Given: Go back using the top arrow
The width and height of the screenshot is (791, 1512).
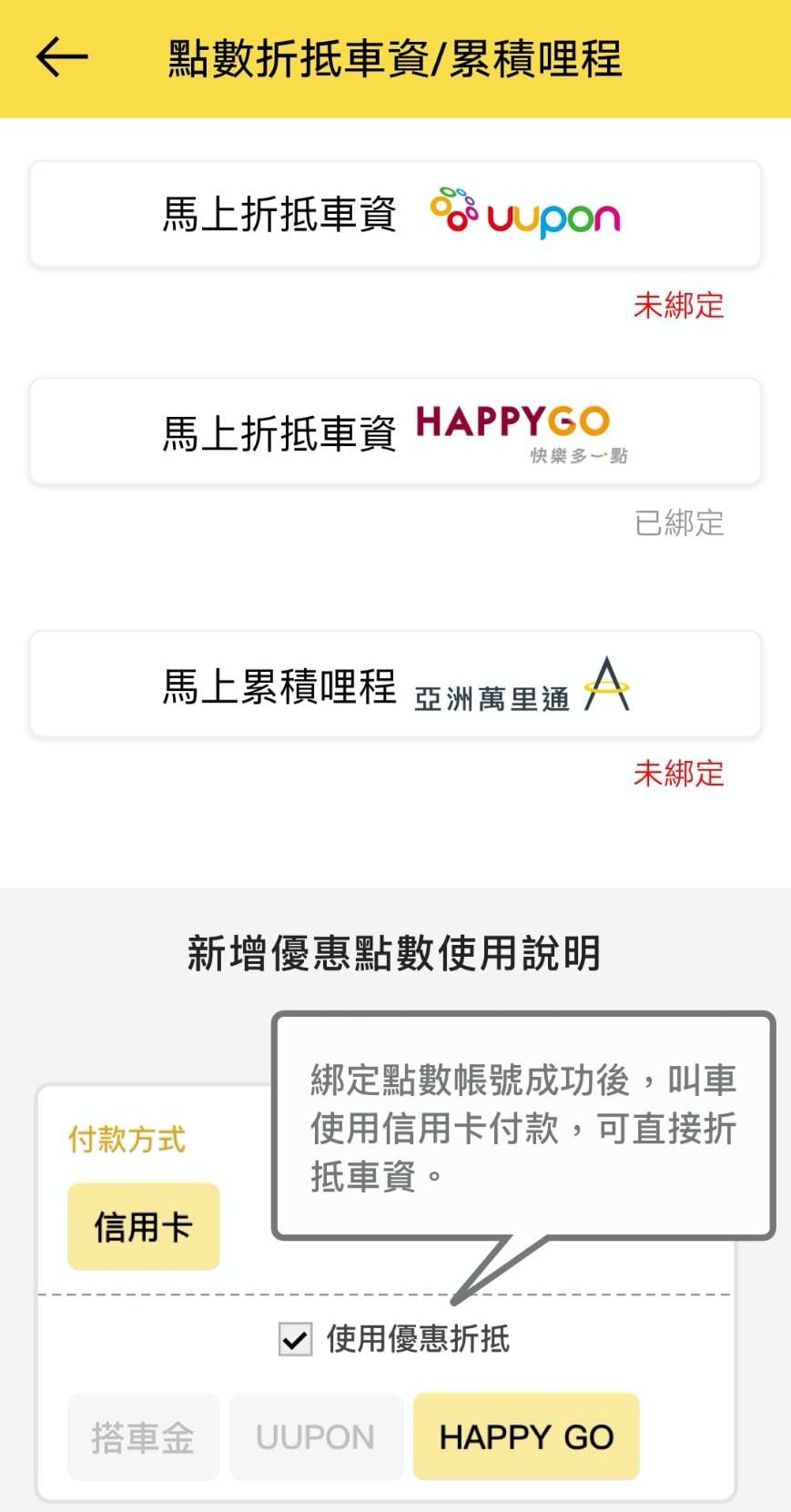Looking at the screenshot, I should coord(62,58).
